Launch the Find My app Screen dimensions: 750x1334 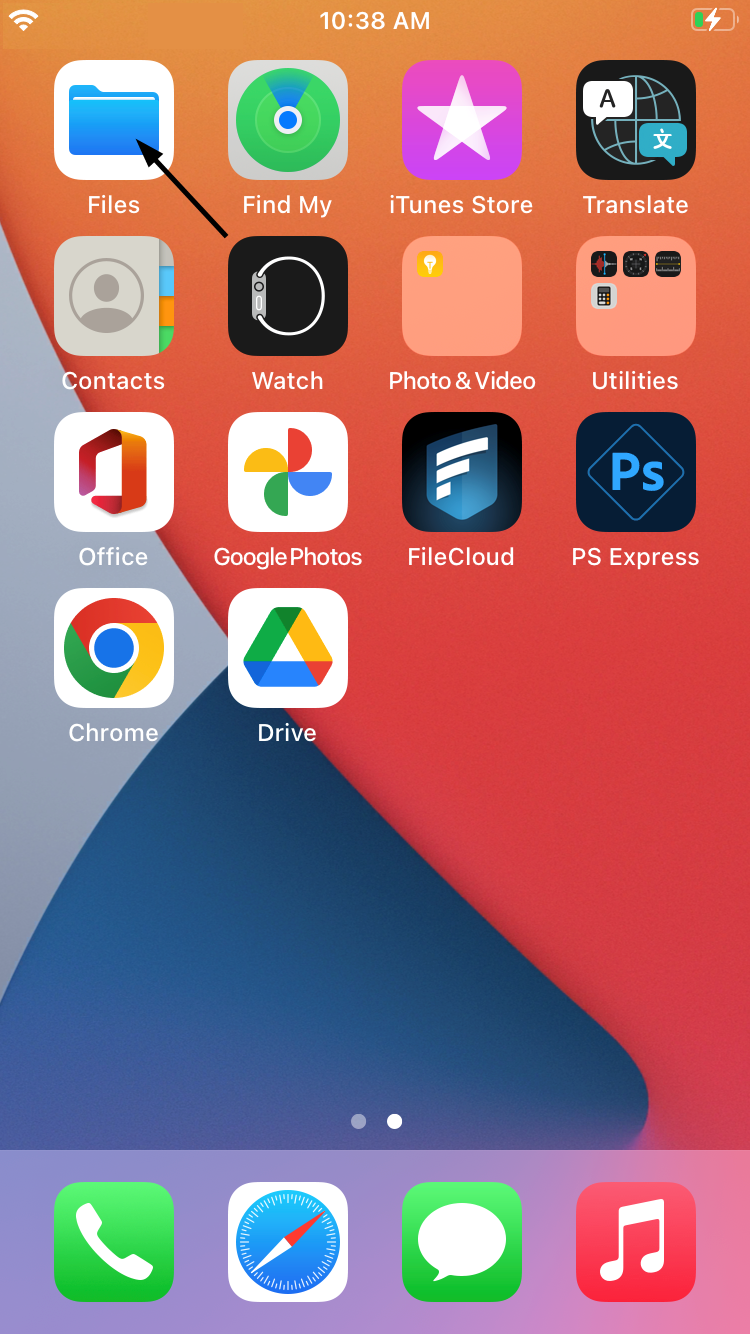(287, 120)
